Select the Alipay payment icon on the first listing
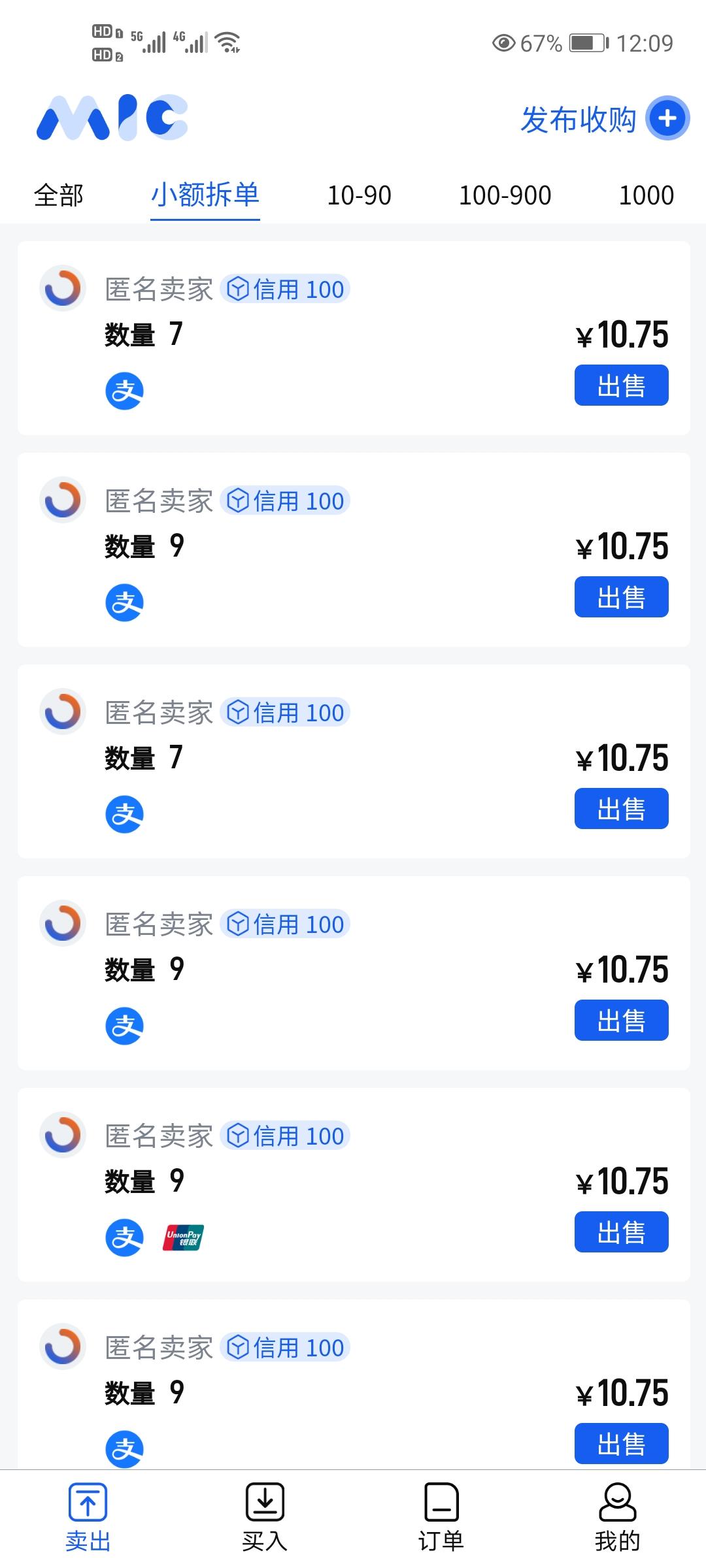 point(123,390)
